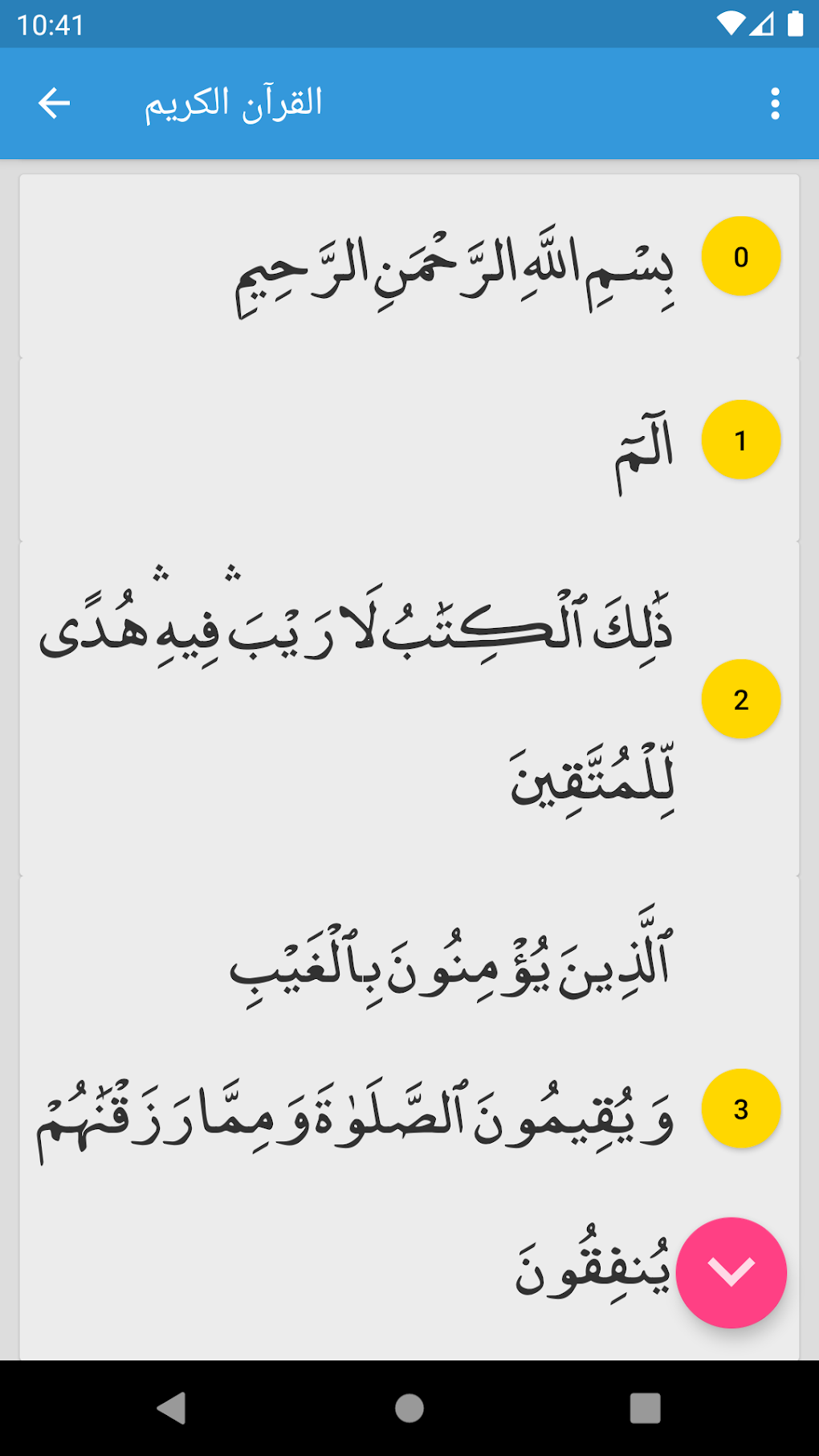Tap the yellow verse badge numbered 0
The image size is (819, 1456).
[740, 255]
